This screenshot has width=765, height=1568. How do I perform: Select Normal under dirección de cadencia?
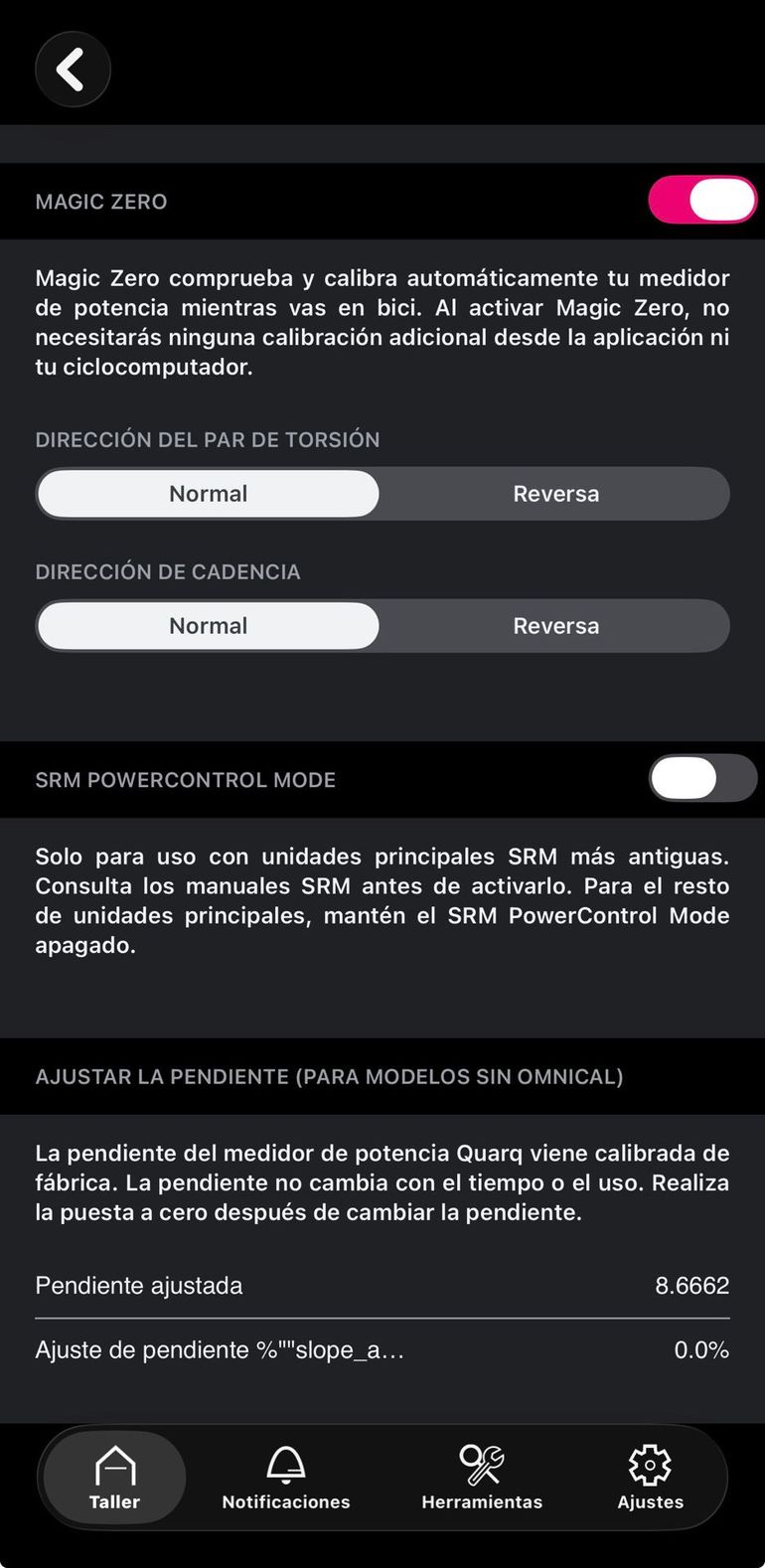click(x=209, y=626)
